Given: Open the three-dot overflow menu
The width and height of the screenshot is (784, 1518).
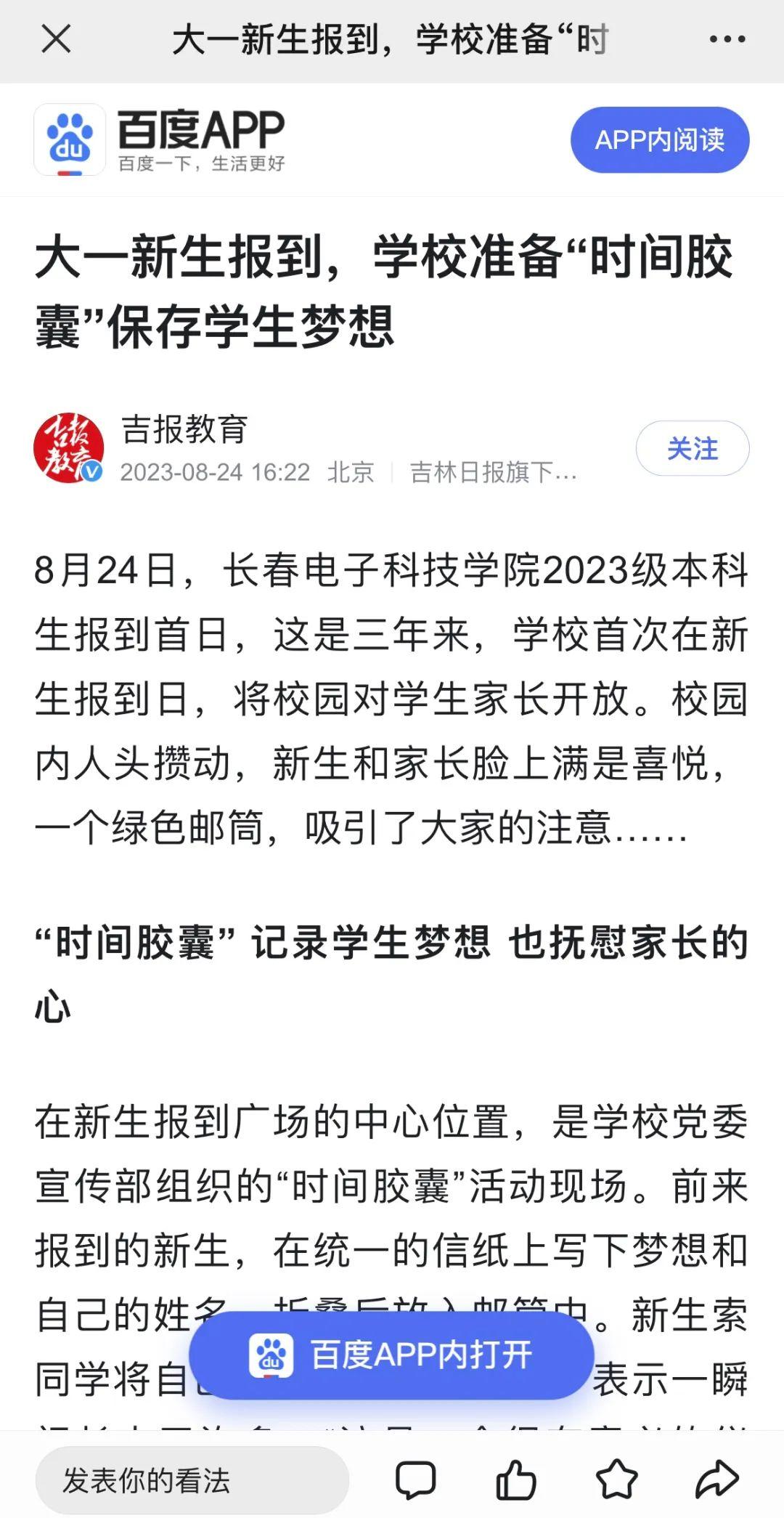Looking at the screenshot, I should click(727, 39).
